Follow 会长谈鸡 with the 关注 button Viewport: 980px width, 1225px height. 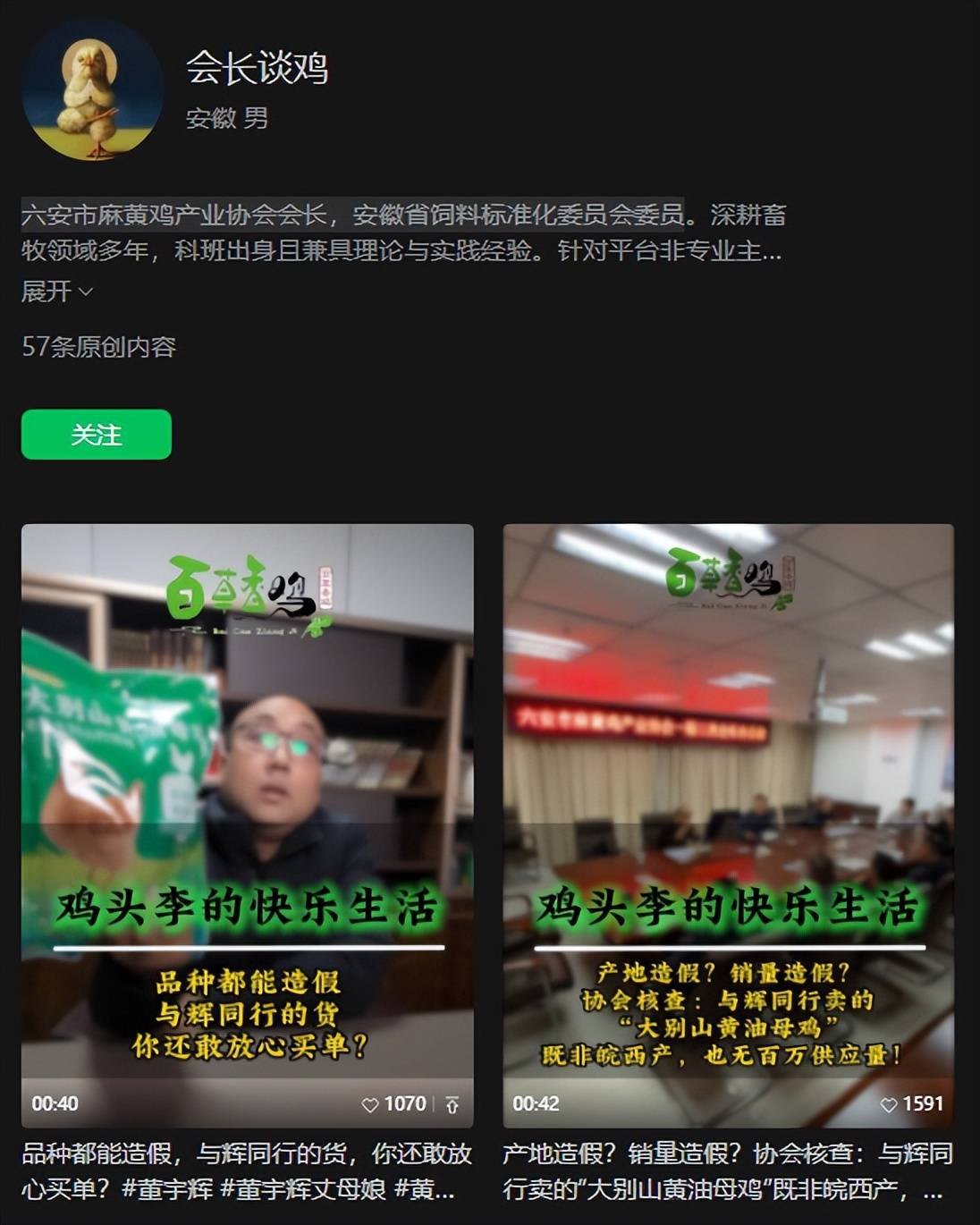[97, 435]
